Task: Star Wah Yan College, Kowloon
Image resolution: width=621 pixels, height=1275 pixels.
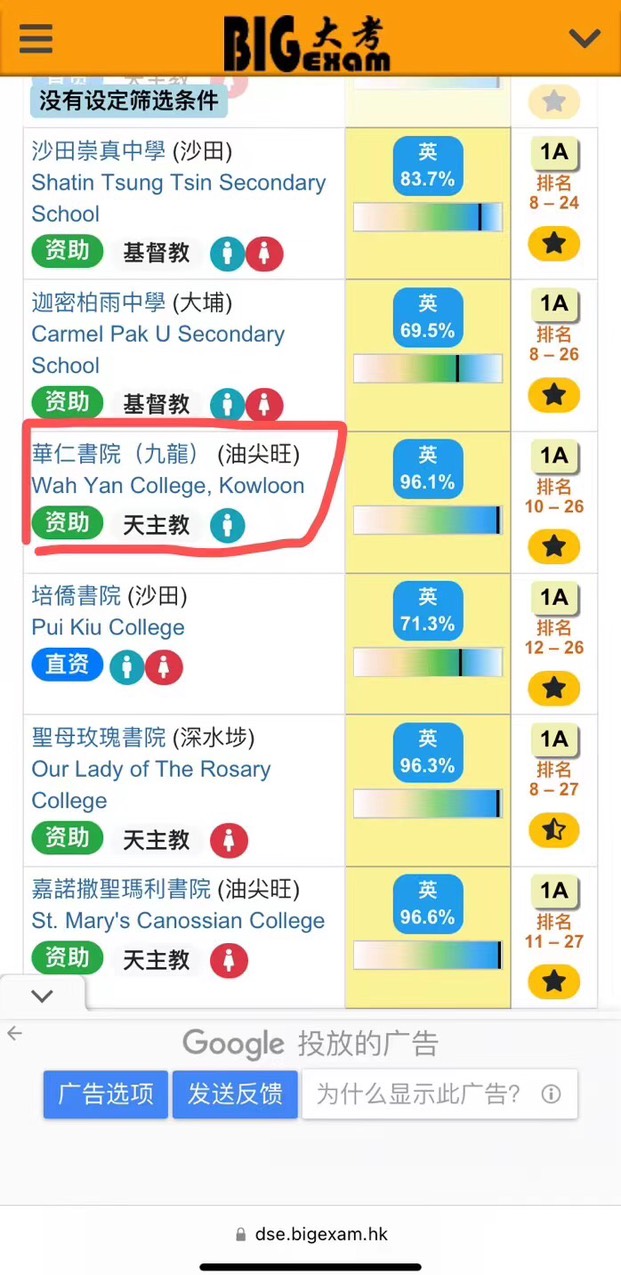Action: pyautogui.click(x=554, y=546)
